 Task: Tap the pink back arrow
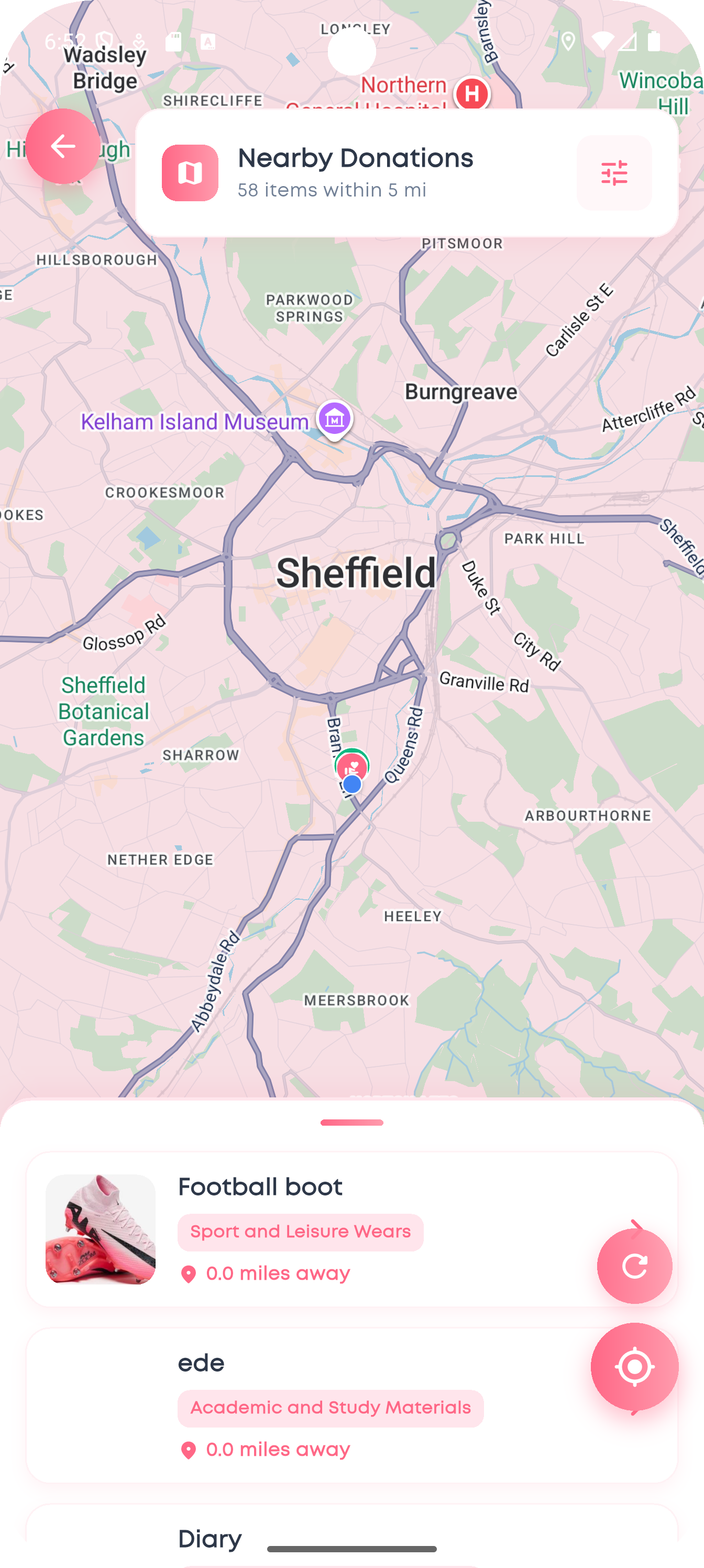63,146
